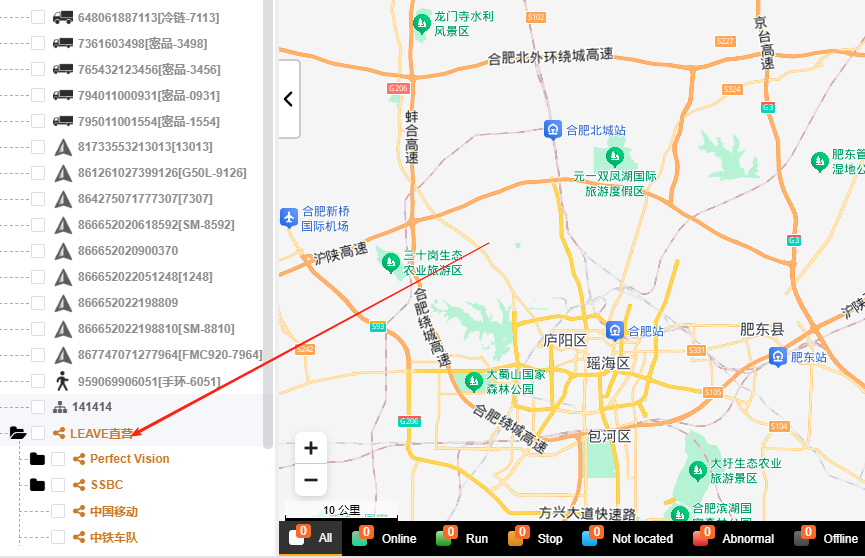Viewport: 865px width, 558px height.
Task: Zoom in on the map
Action: (x=310, y=448)
